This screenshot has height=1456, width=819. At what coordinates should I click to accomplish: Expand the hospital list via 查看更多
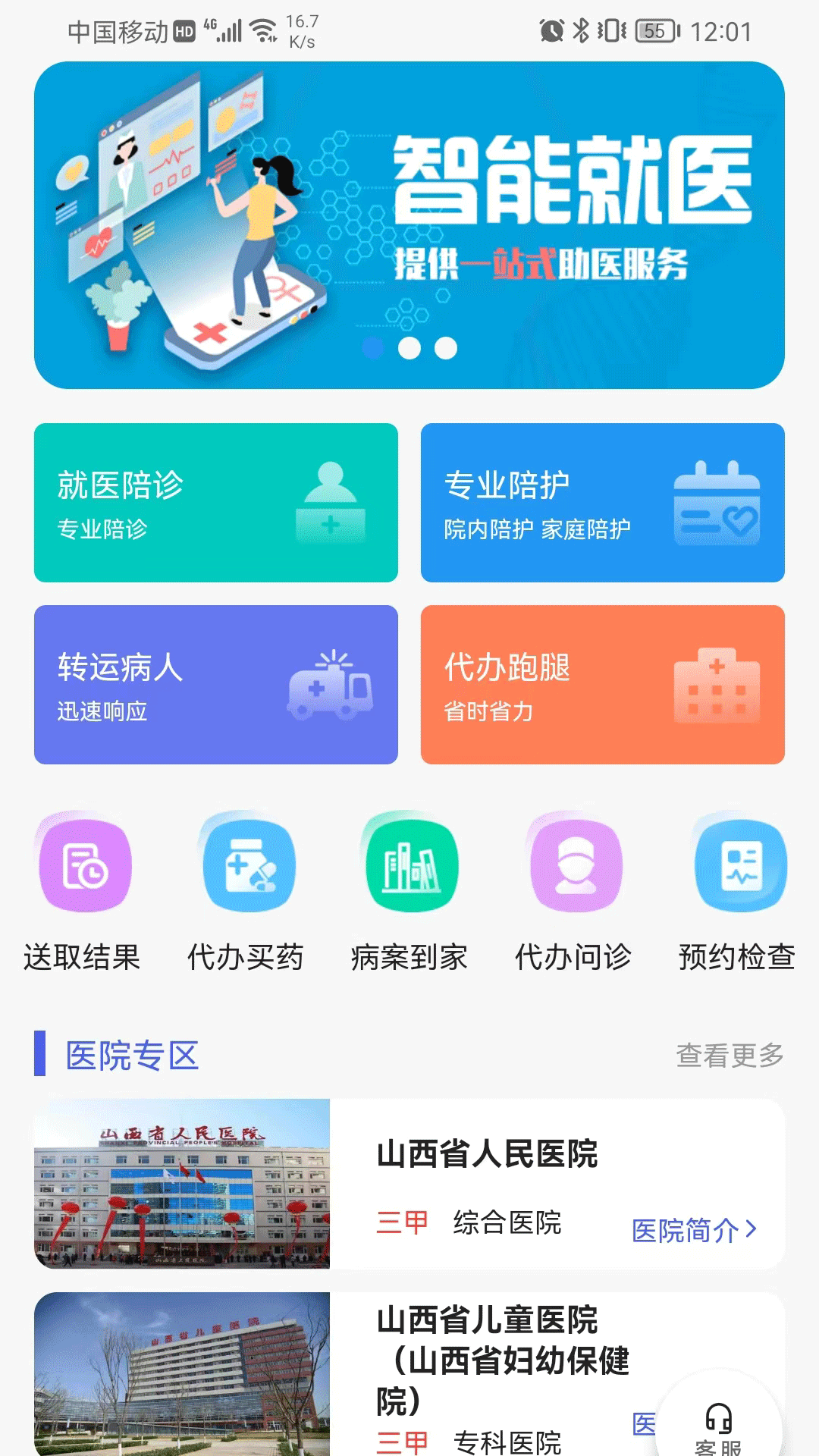pyautogui.click(x=729, y=1056)
